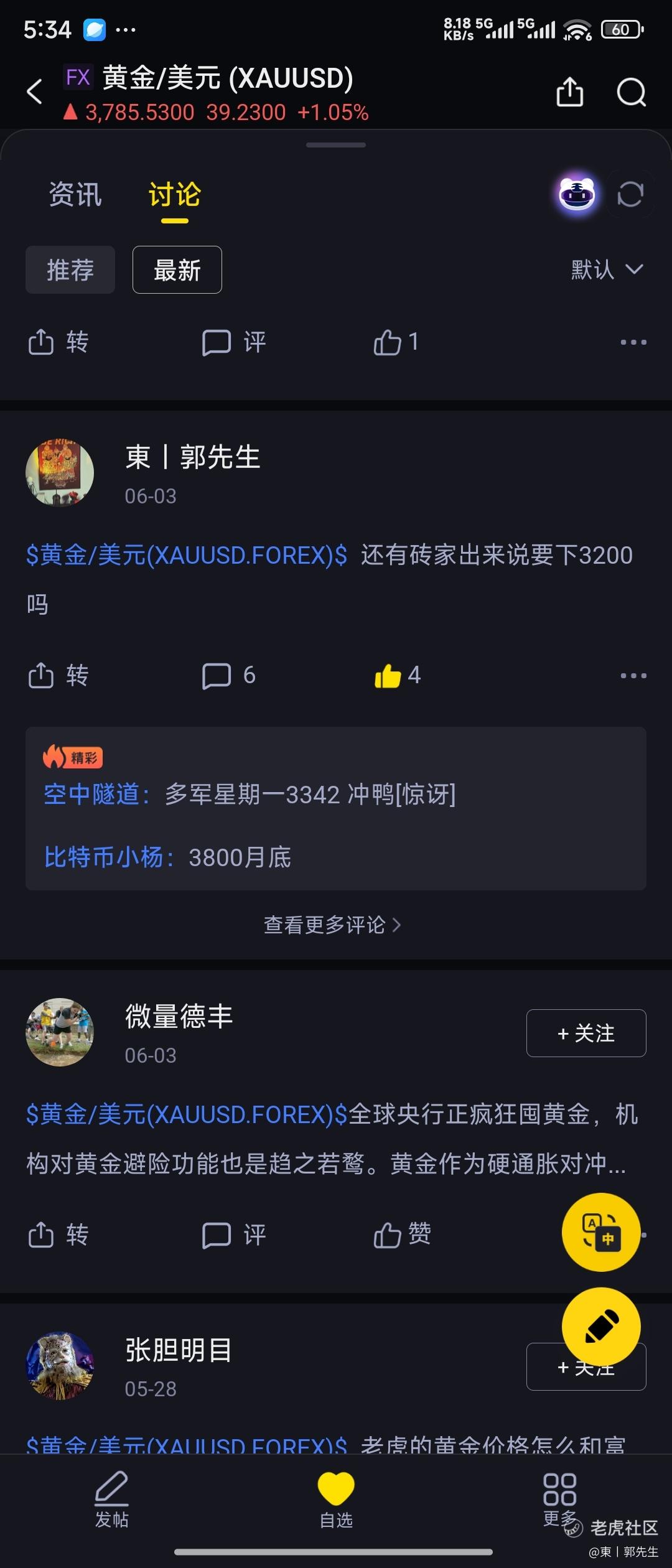Open more options for 東丨郭先生's post
Screen dimensions: 672x1568
pyautogui.click(x=633, y=676)
